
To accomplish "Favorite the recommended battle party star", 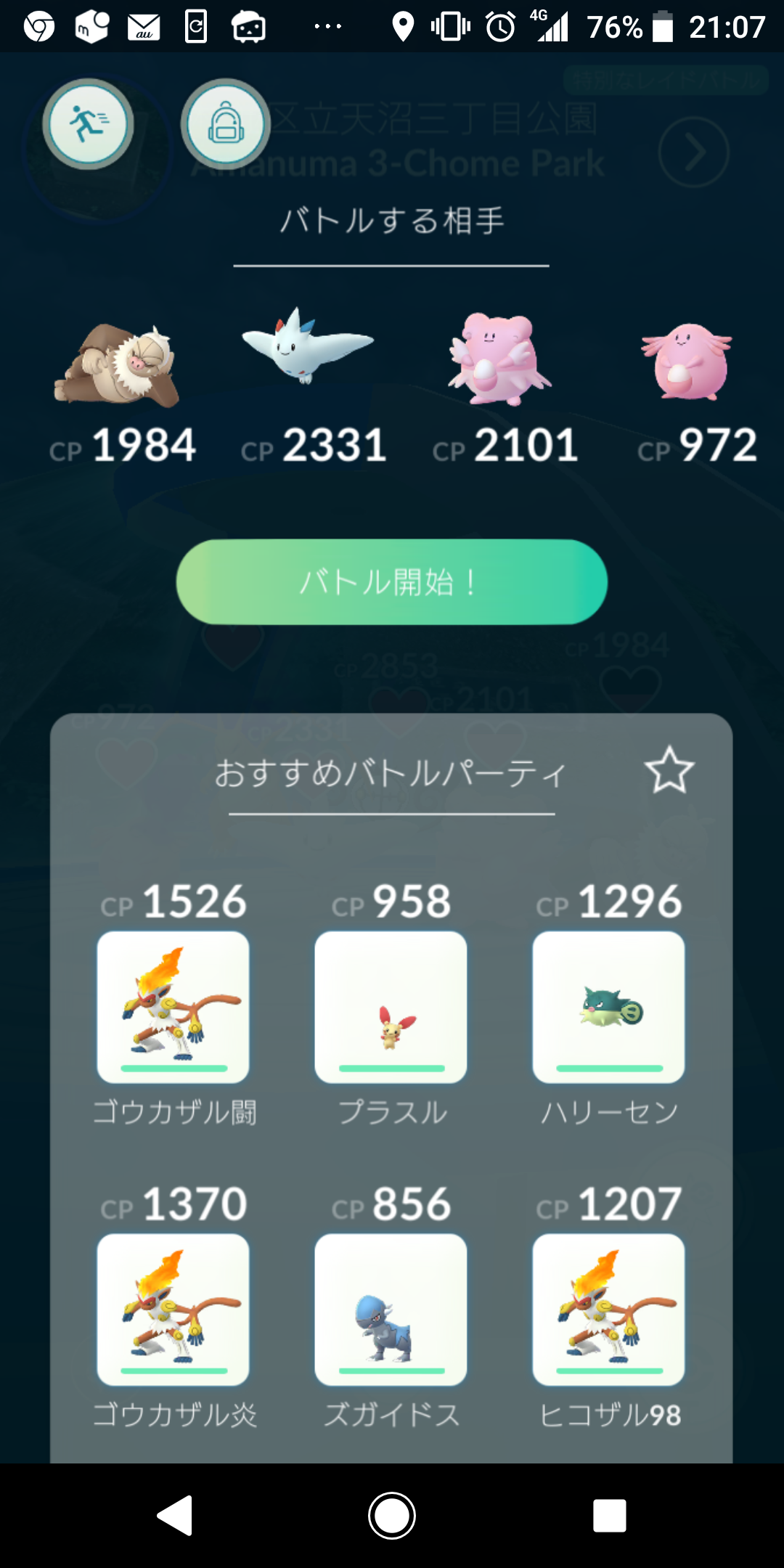I will 669,770.
